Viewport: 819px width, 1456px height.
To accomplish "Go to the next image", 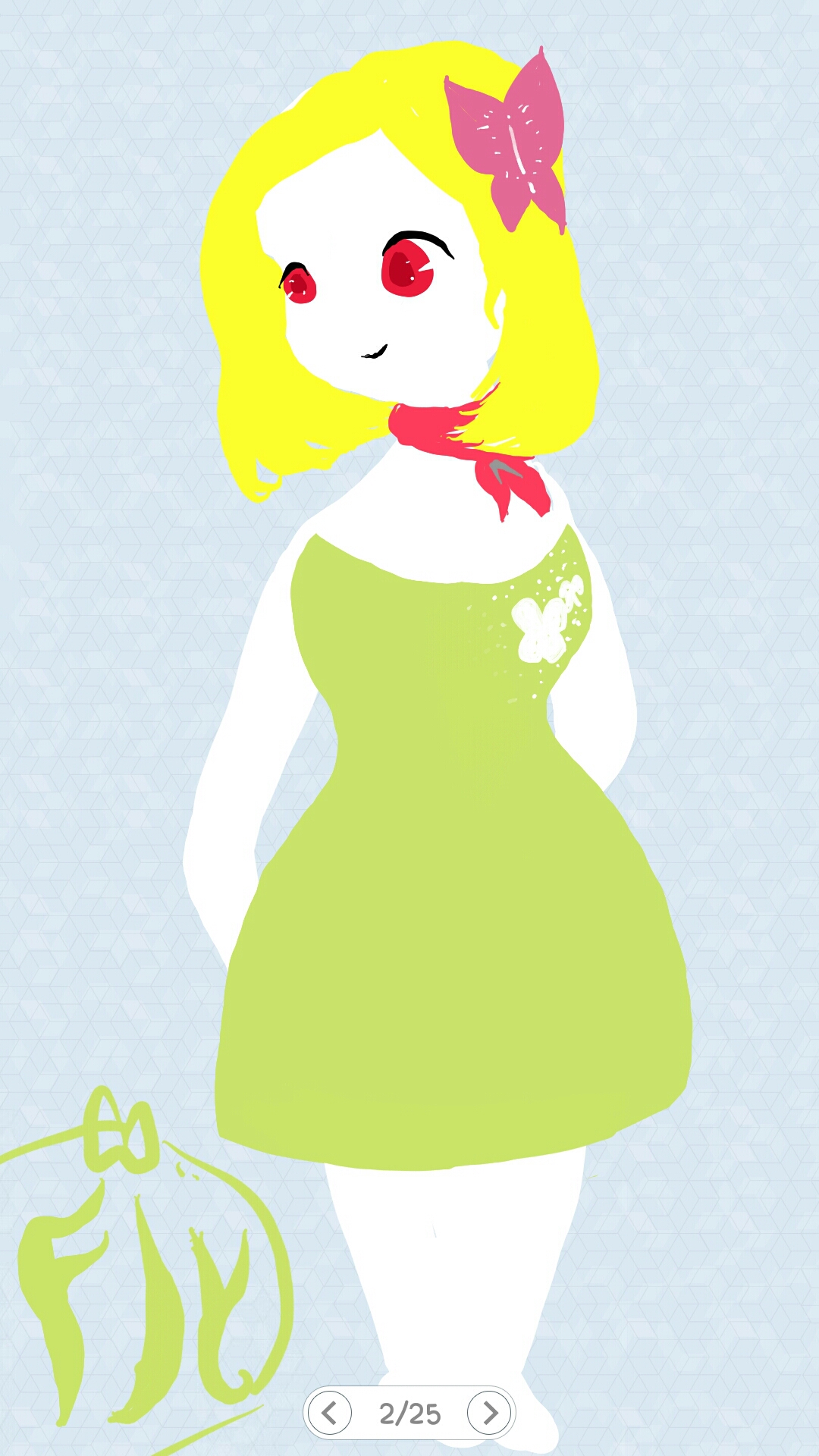I will pos(489,1413).
